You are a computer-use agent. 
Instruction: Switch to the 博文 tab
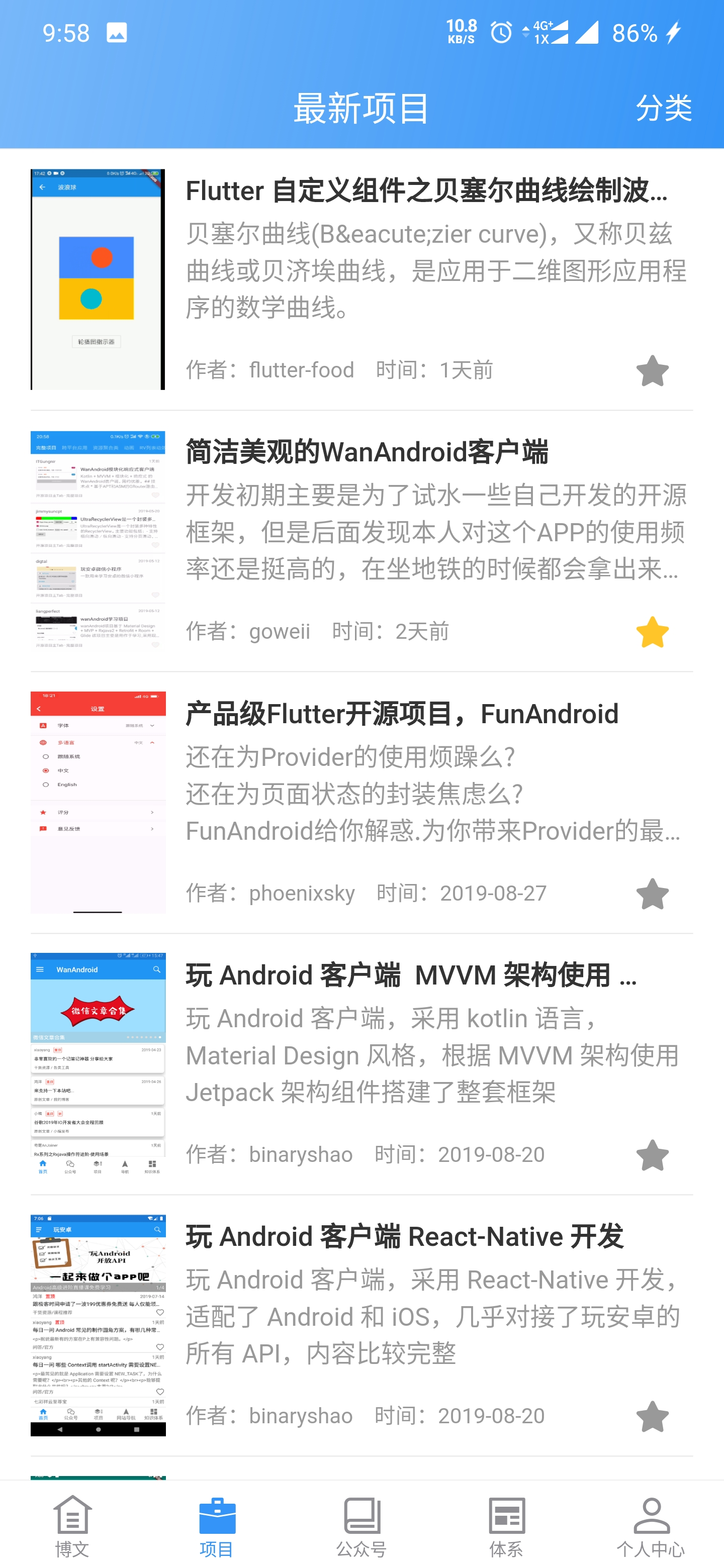pyautogui.click(x=72, y=1525)
